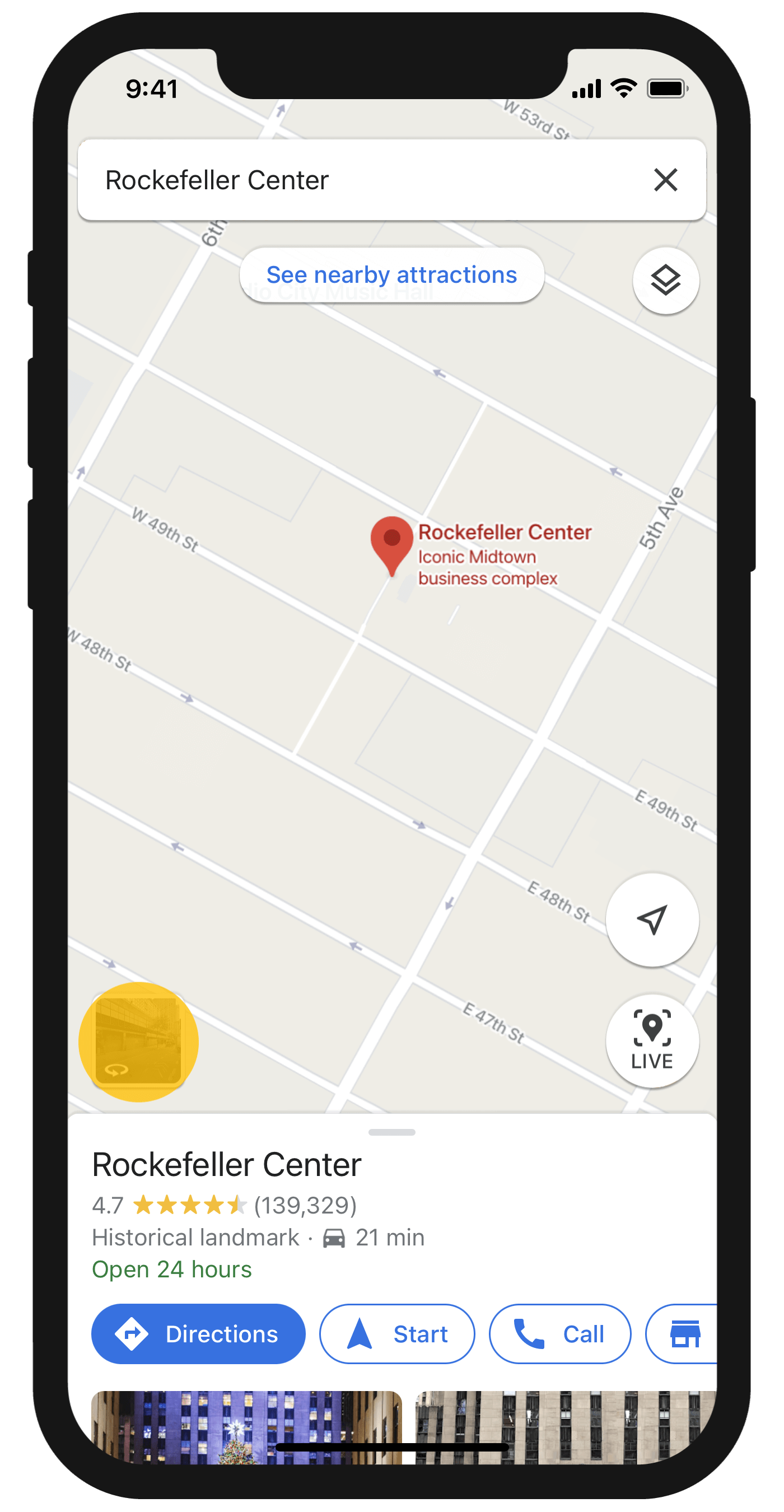Get Directions to Rockefeller Center
The width and height of the screenshot is (784, 1512).
coord(198,1333)
